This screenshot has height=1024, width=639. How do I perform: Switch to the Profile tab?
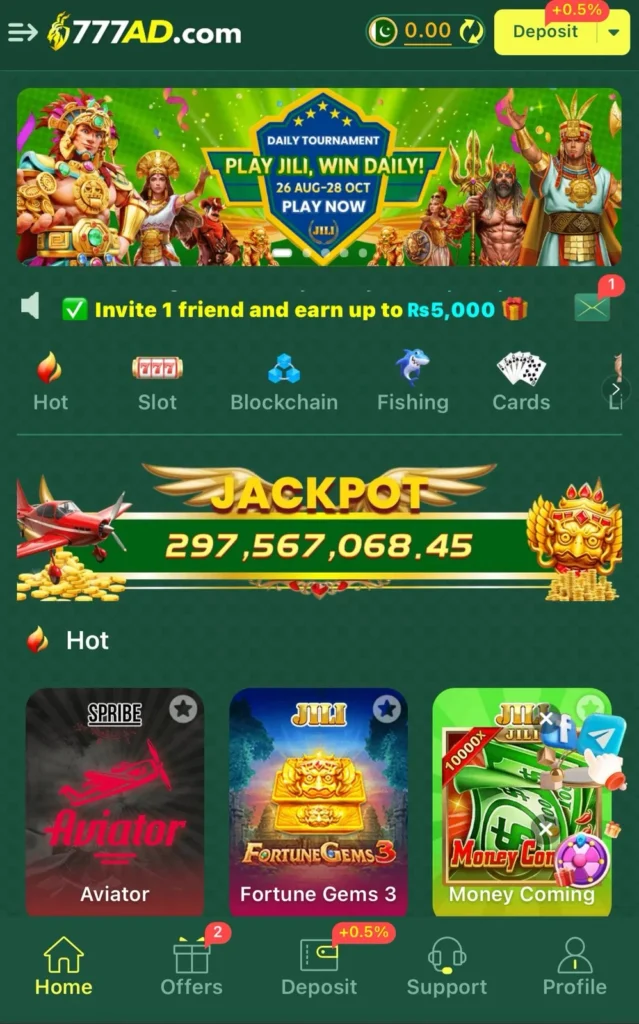(574, 966)
